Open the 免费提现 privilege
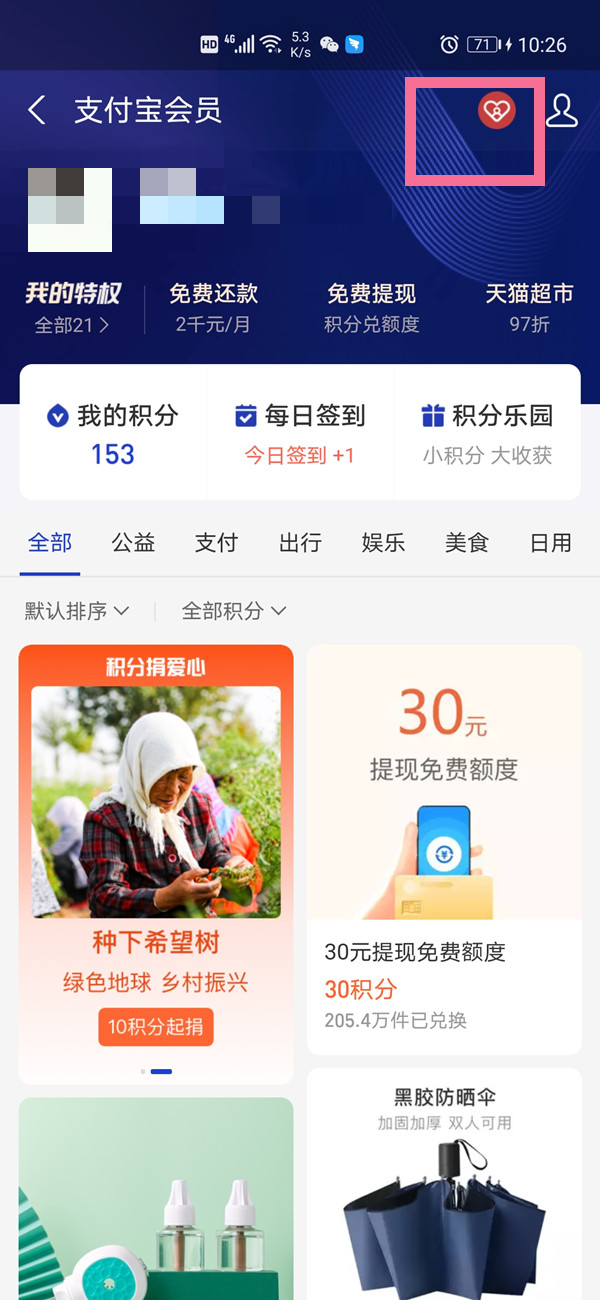Viewport: 600px width, 1300px height. (371, 307)
